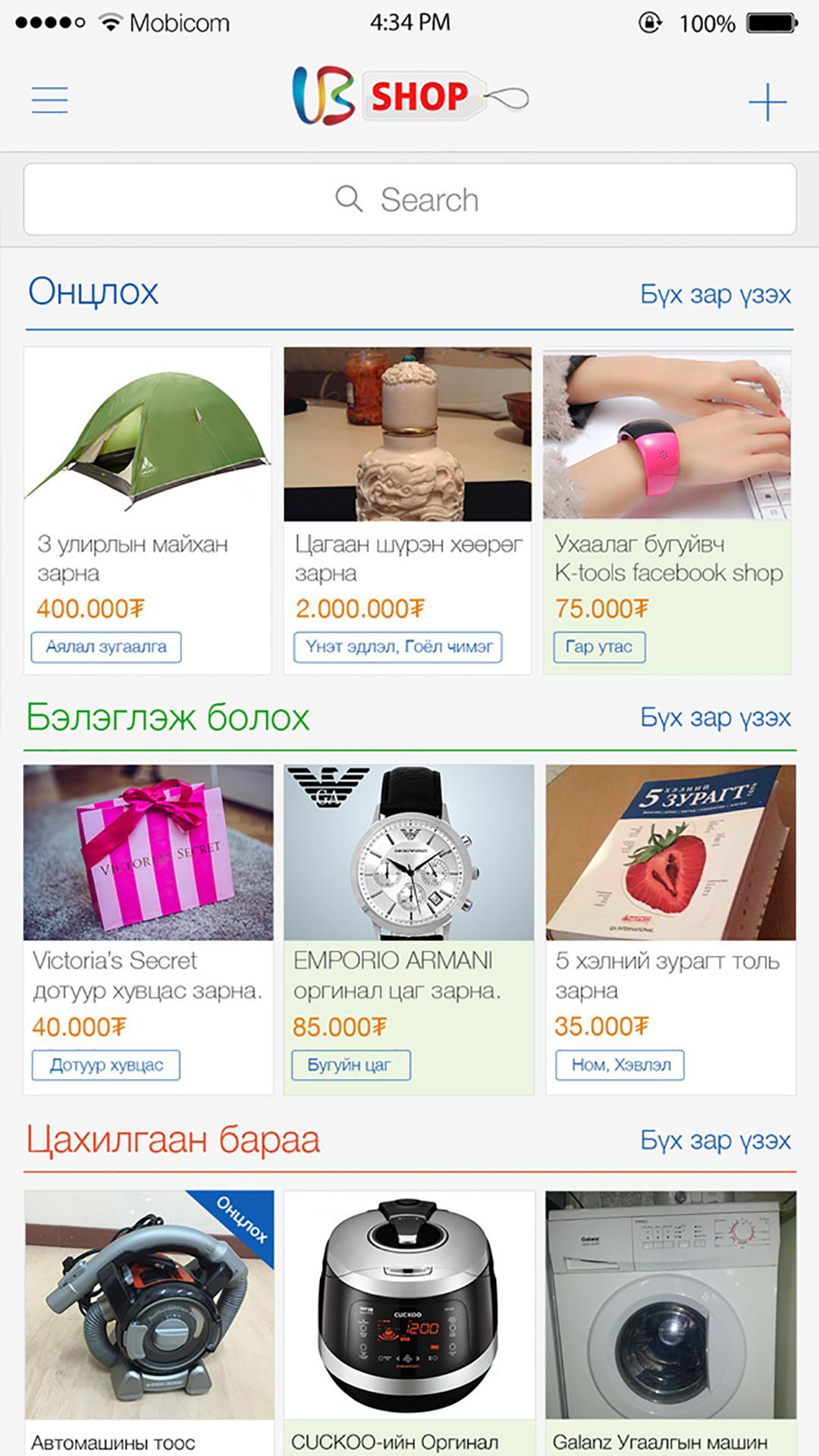Image resolution: width=819 pixels, height=1456 pixels.
Task: Tap the Search field
Action: [x=409, y=200]
